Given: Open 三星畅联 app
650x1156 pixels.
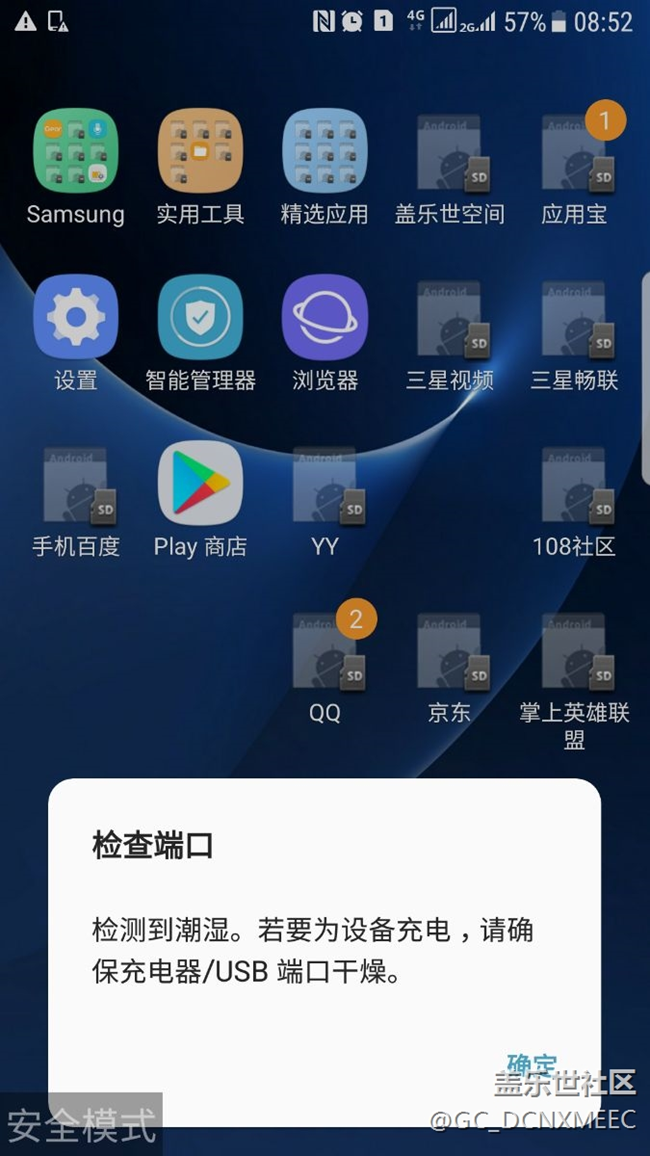Looking at the screenshot, I should tap(574, 317).
